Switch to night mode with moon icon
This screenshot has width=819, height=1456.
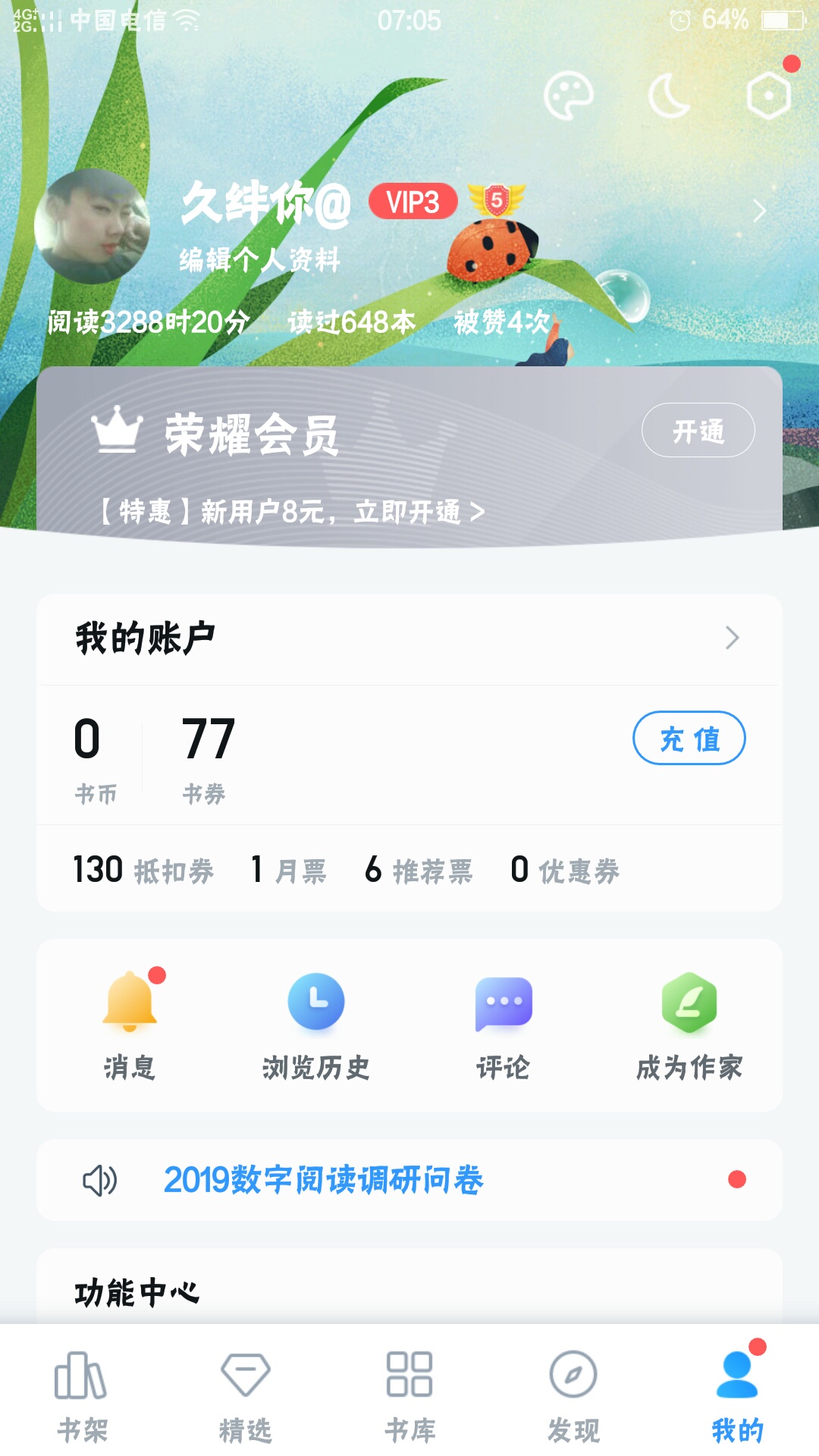(669, 96)
